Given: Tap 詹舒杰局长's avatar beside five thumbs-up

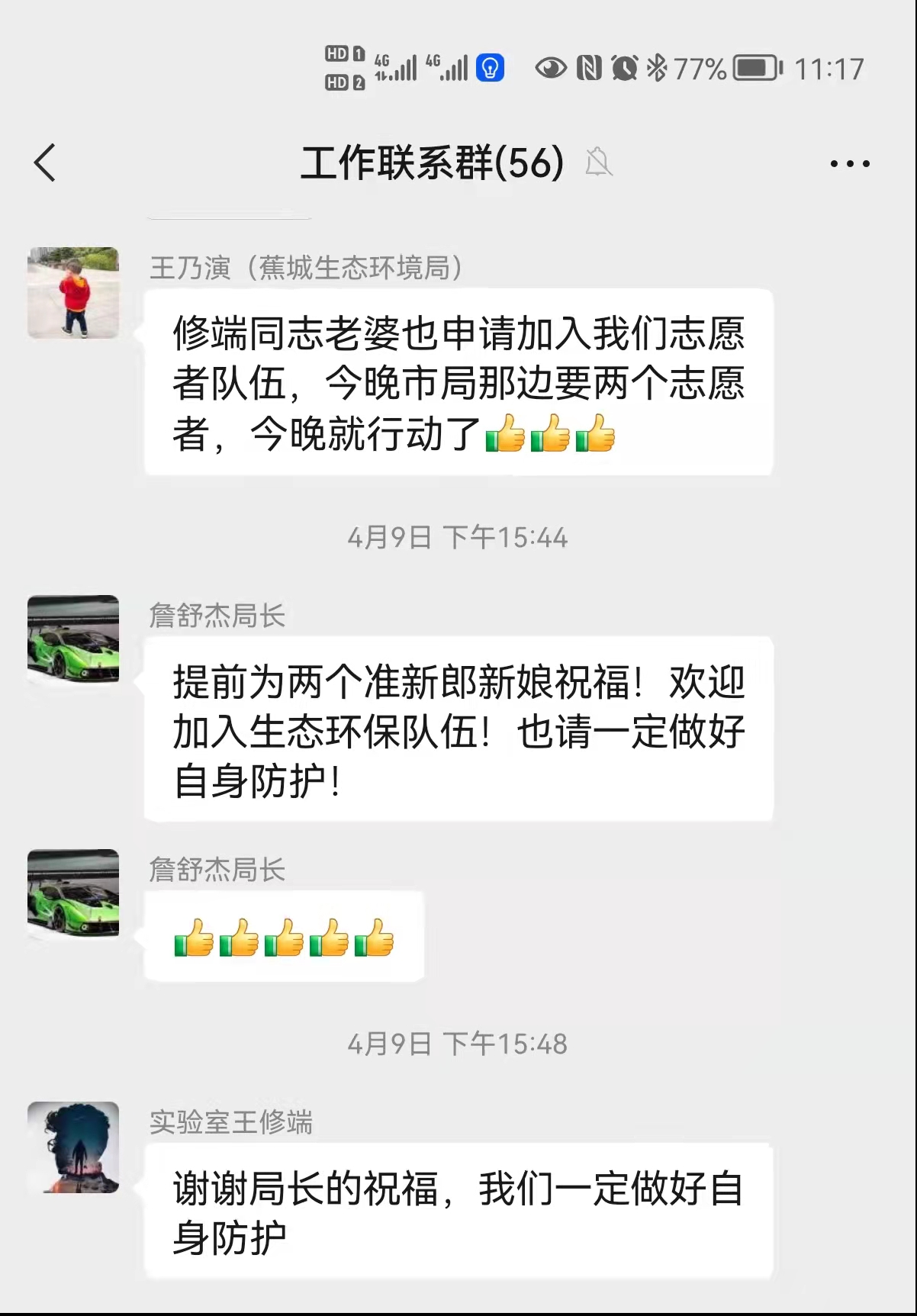Looking at the screenshot, I should click(73, 893).
